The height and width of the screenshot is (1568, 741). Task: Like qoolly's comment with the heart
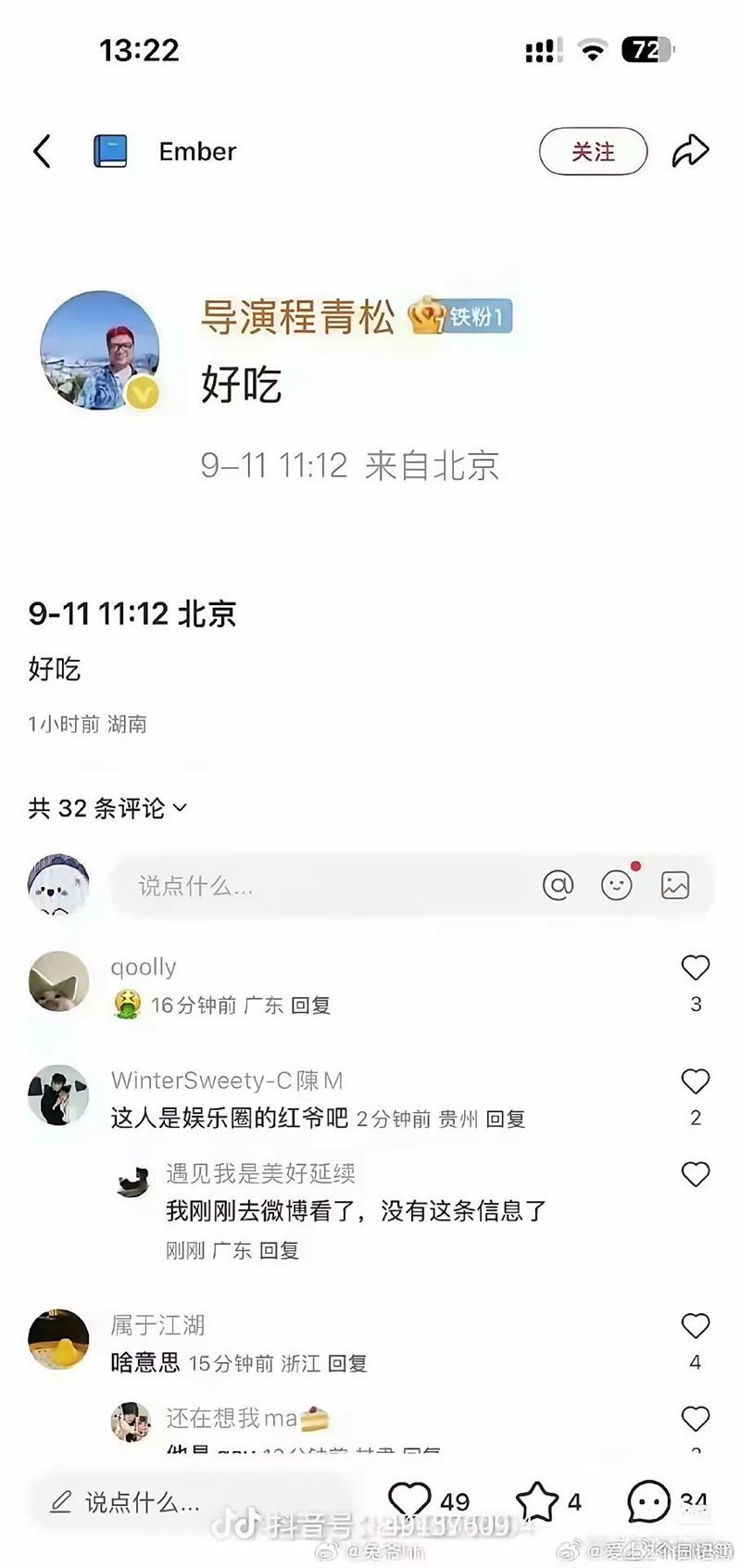tap(696, 968)
